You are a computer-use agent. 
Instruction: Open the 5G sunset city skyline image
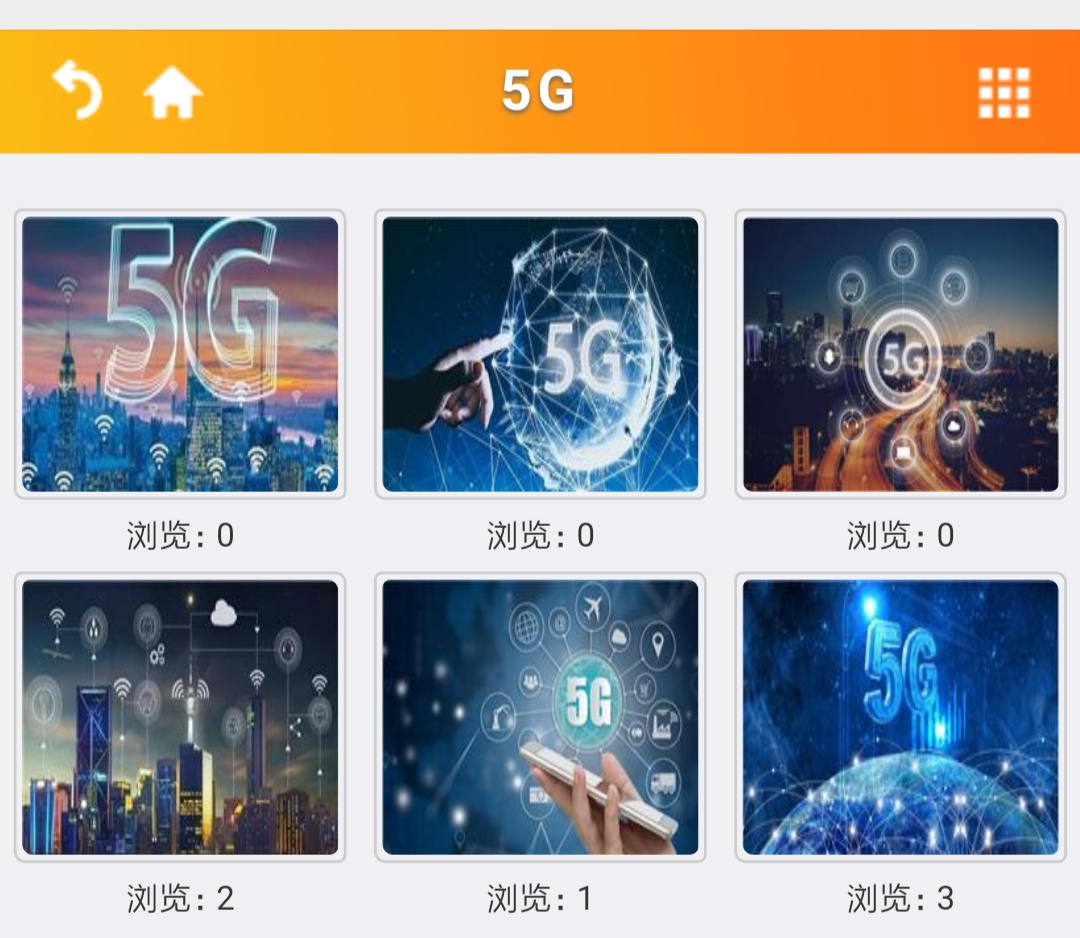pyautogui.click(x=180, y=354)
